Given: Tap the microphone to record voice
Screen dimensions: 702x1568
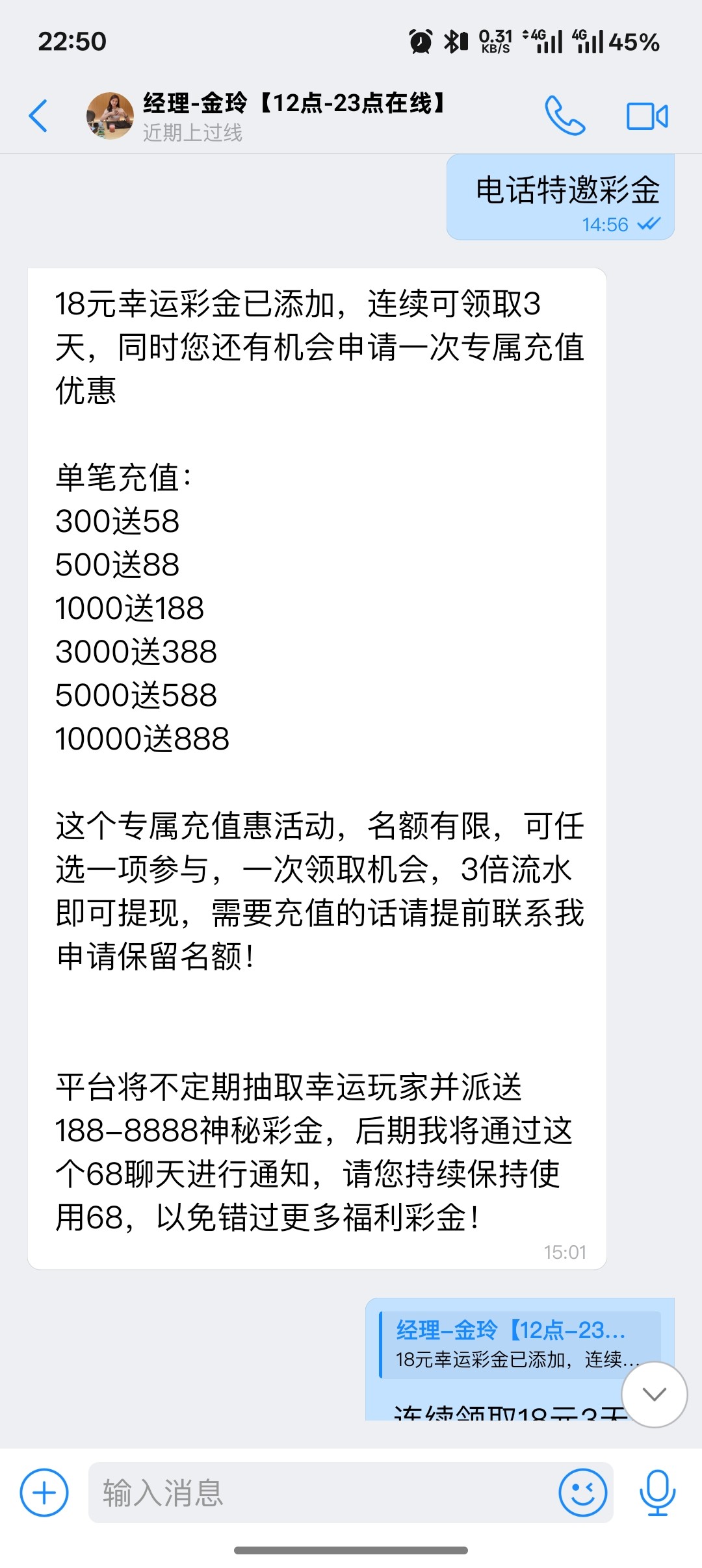Looking at the screenshot, I should 657,1493.
